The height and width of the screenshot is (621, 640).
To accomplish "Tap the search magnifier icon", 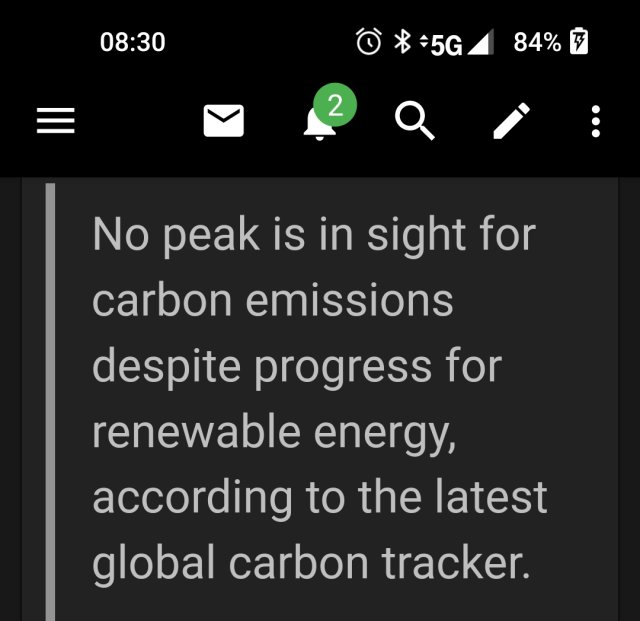I will 414,121.
